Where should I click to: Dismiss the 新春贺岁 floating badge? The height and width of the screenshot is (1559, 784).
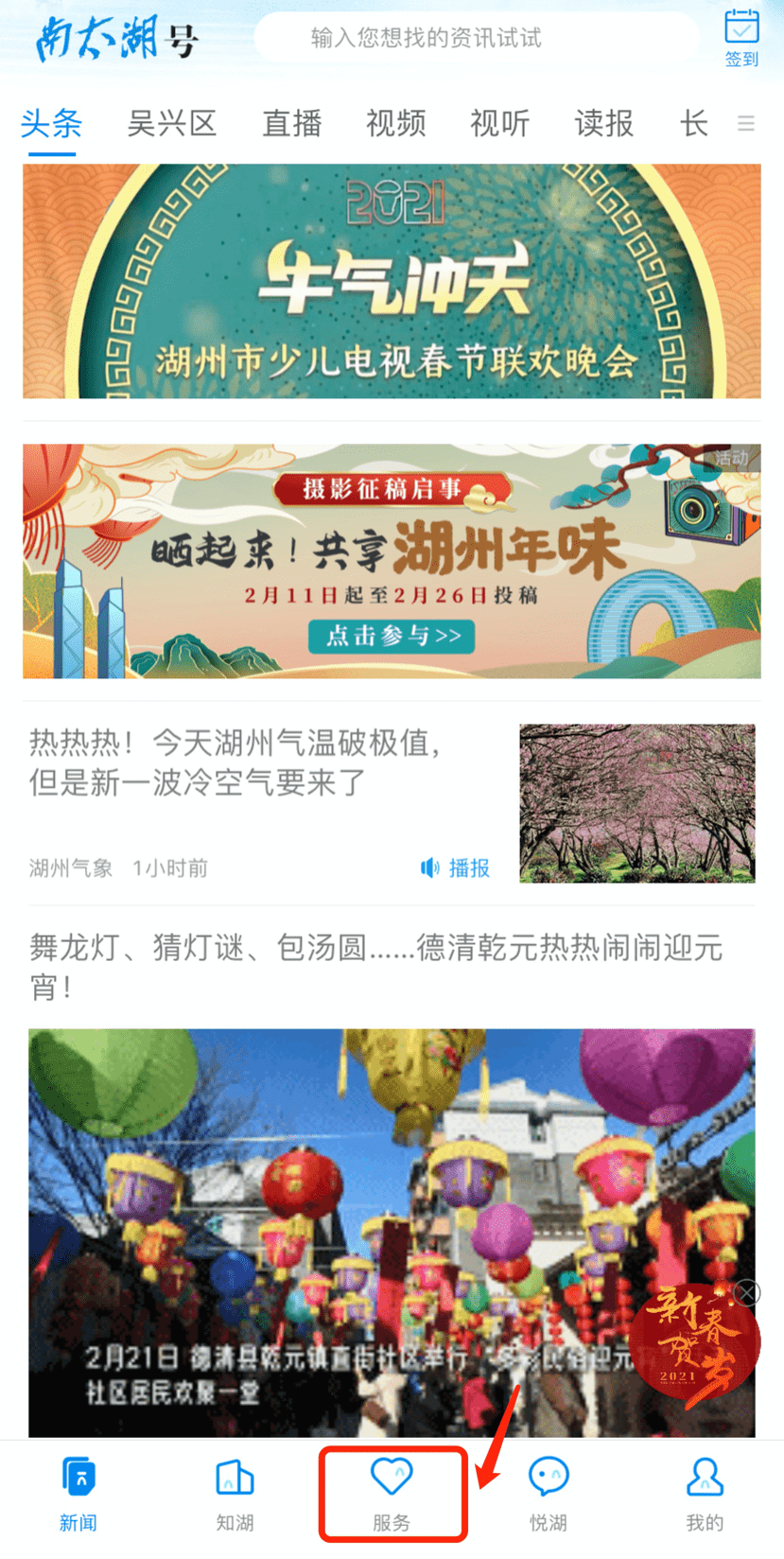tap(747, 1292)
